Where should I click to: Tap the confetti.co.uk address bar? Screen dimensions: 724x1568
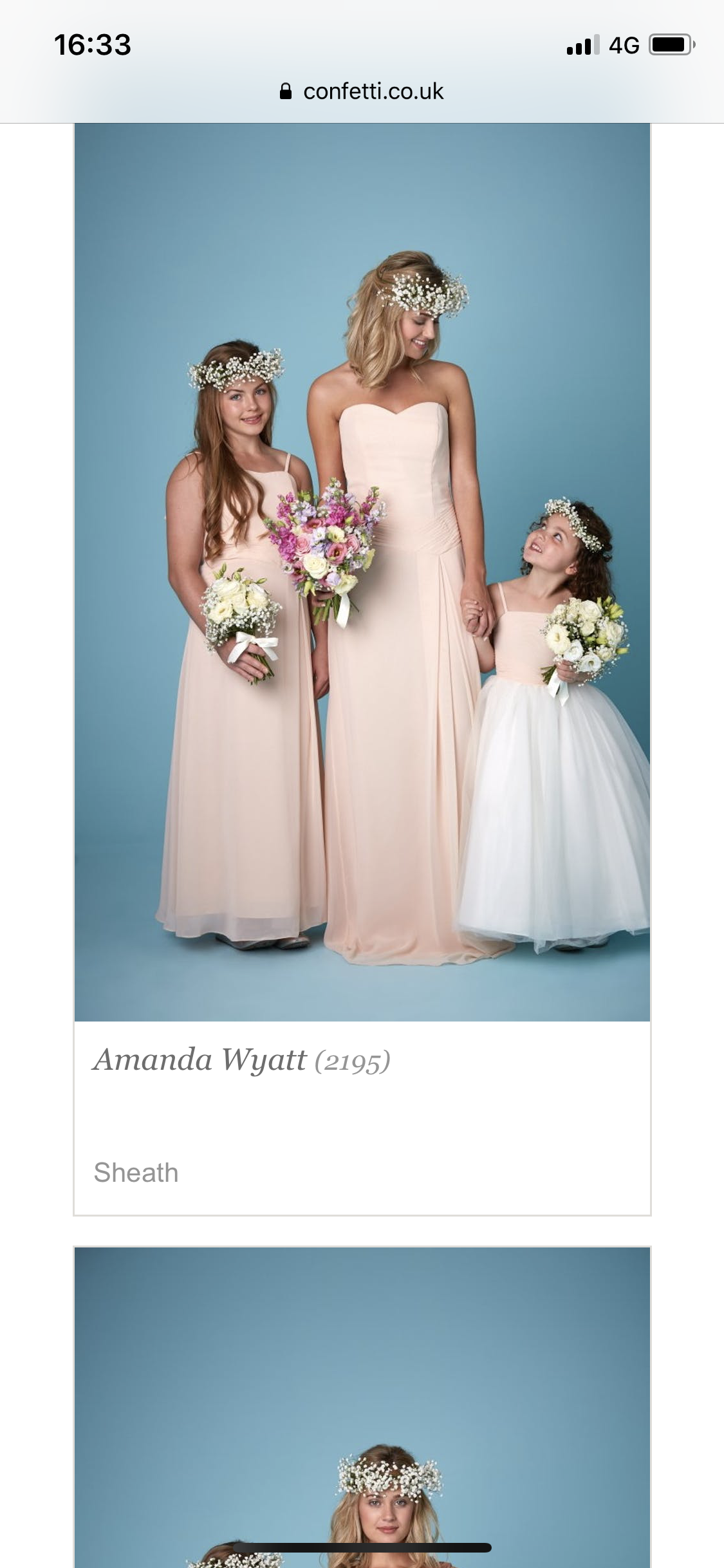(x=362, y=91)
